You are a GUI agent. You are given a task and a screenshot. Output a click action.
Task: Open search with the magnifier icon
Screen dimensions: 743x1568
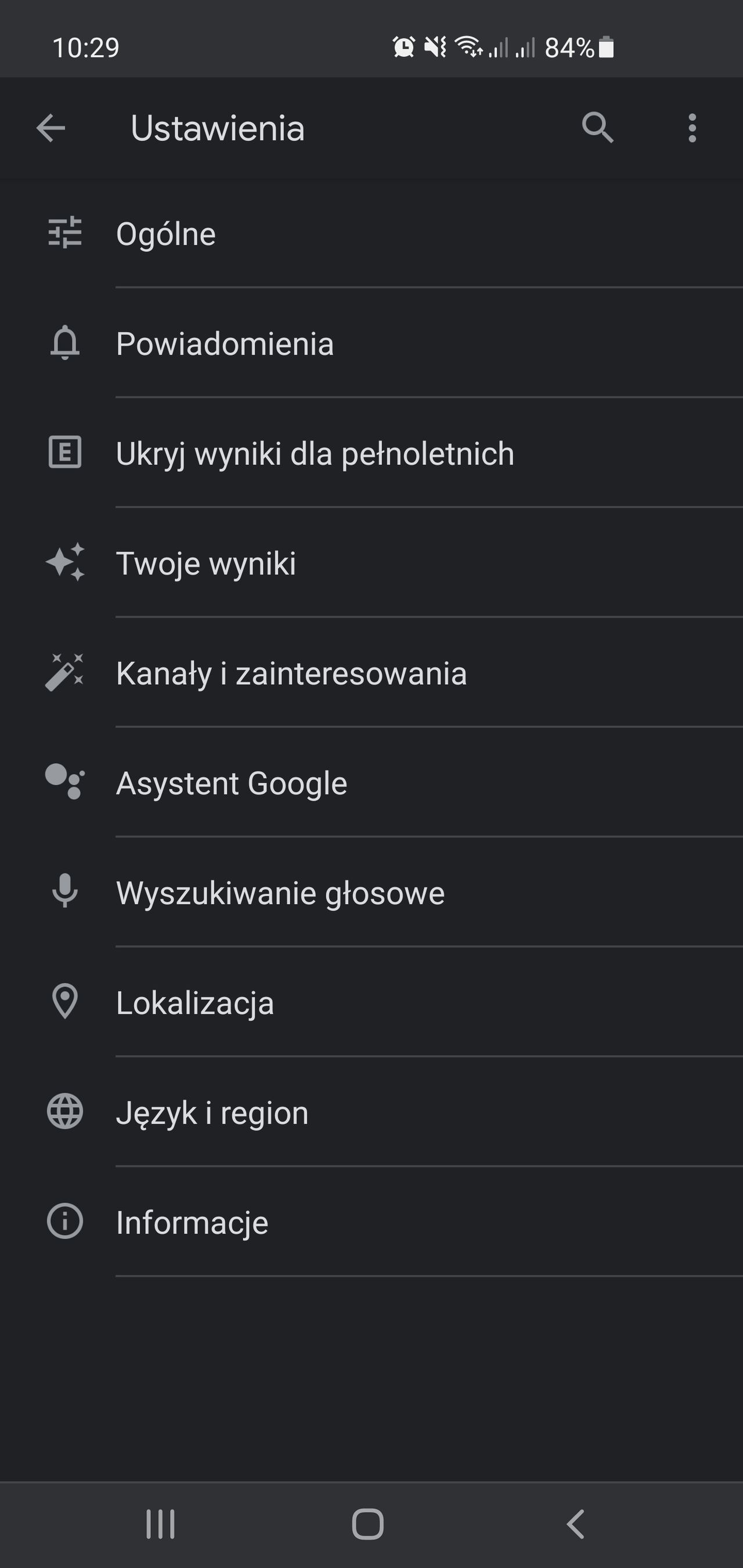click(598, 129)
